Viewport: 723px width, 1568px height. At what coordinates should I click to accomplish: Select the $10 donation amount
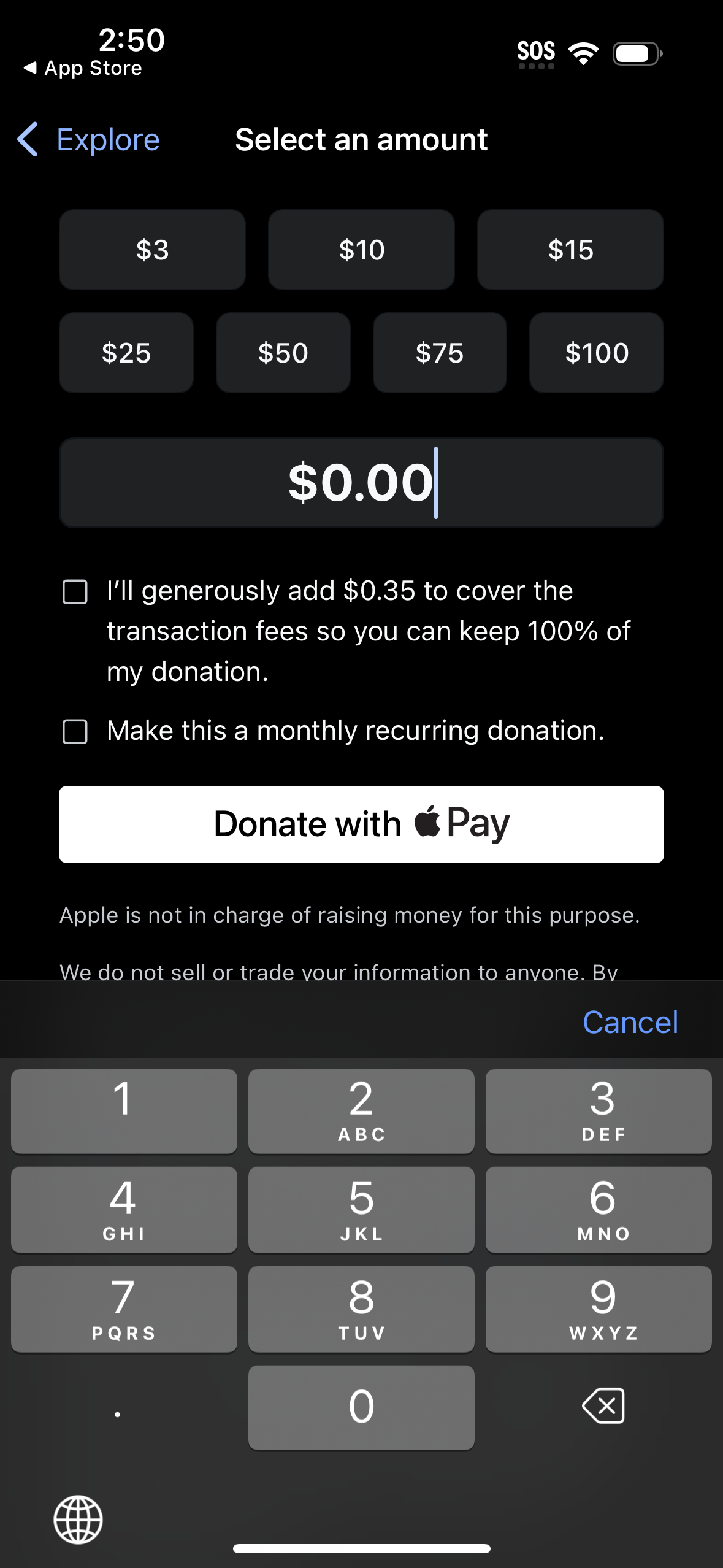click(x=361, y=250)
